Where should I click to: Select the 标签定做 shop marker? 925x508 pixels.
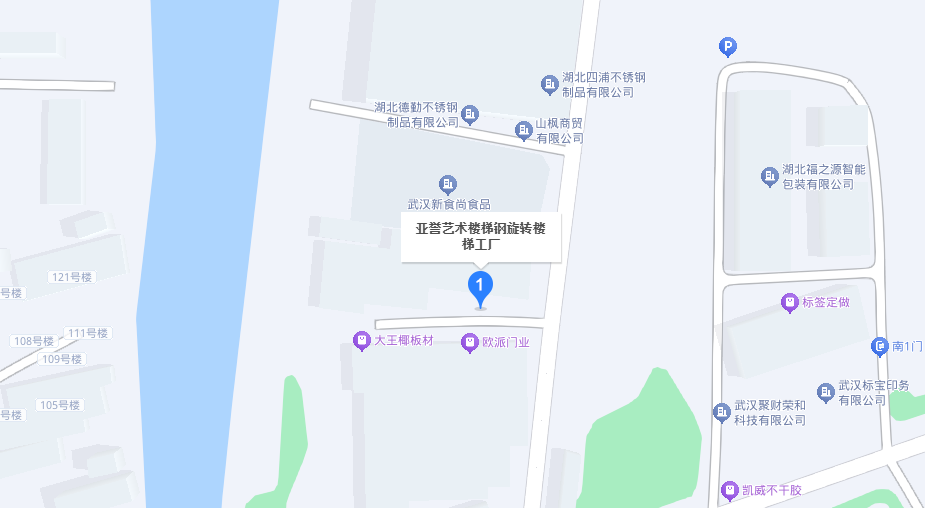(x=790, y=302)
